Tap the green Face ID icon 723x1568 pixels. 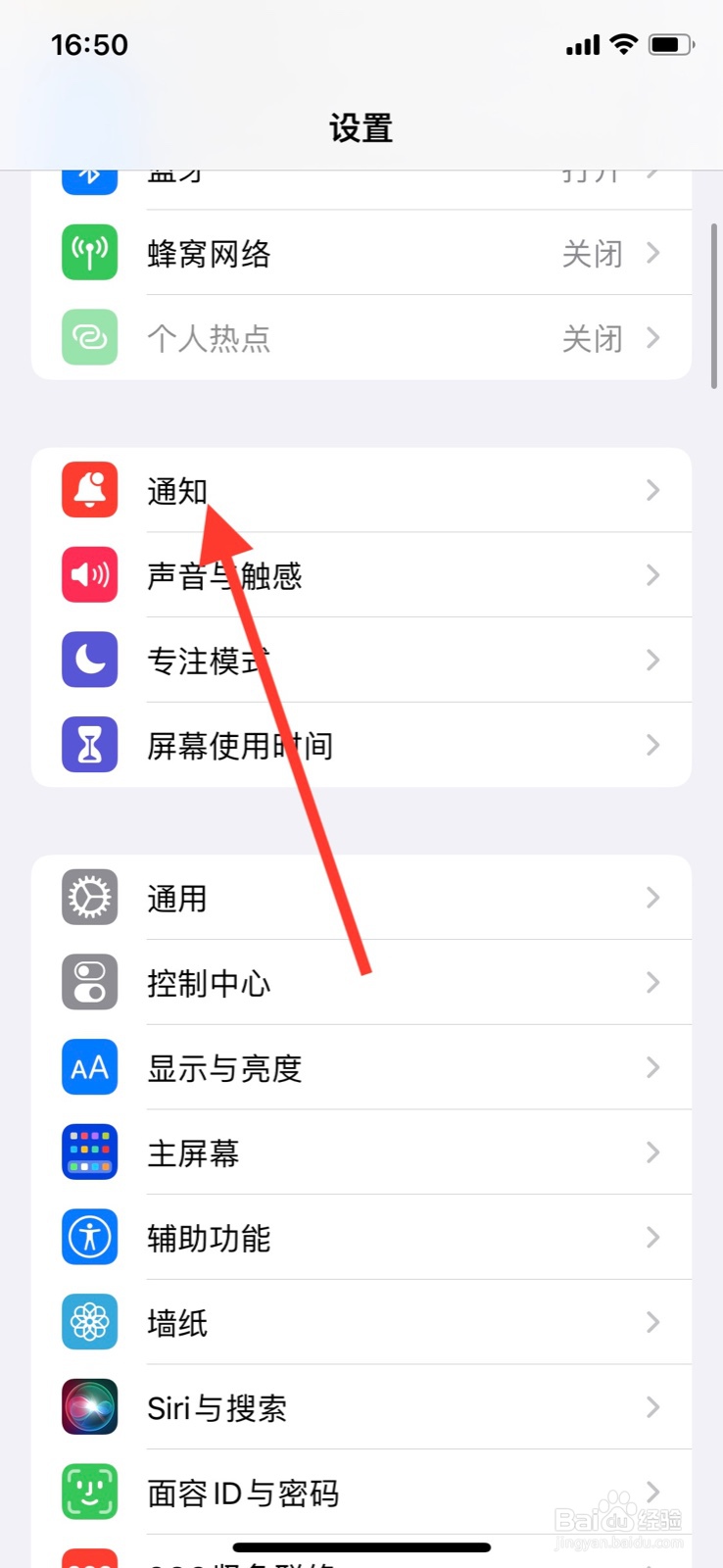[x=89, y=1492]
